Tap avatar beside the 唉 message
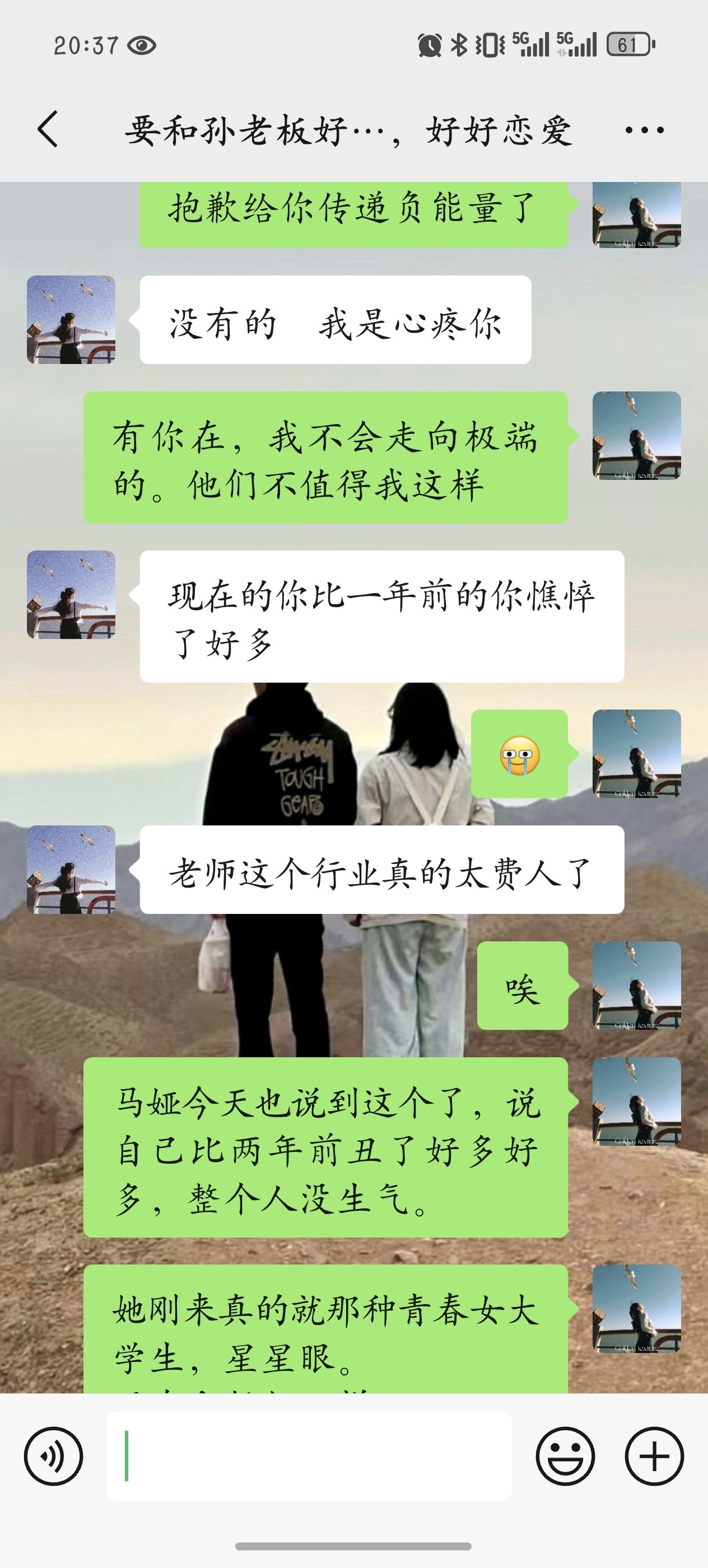The image size is (708, 1568). coord(637,986)
